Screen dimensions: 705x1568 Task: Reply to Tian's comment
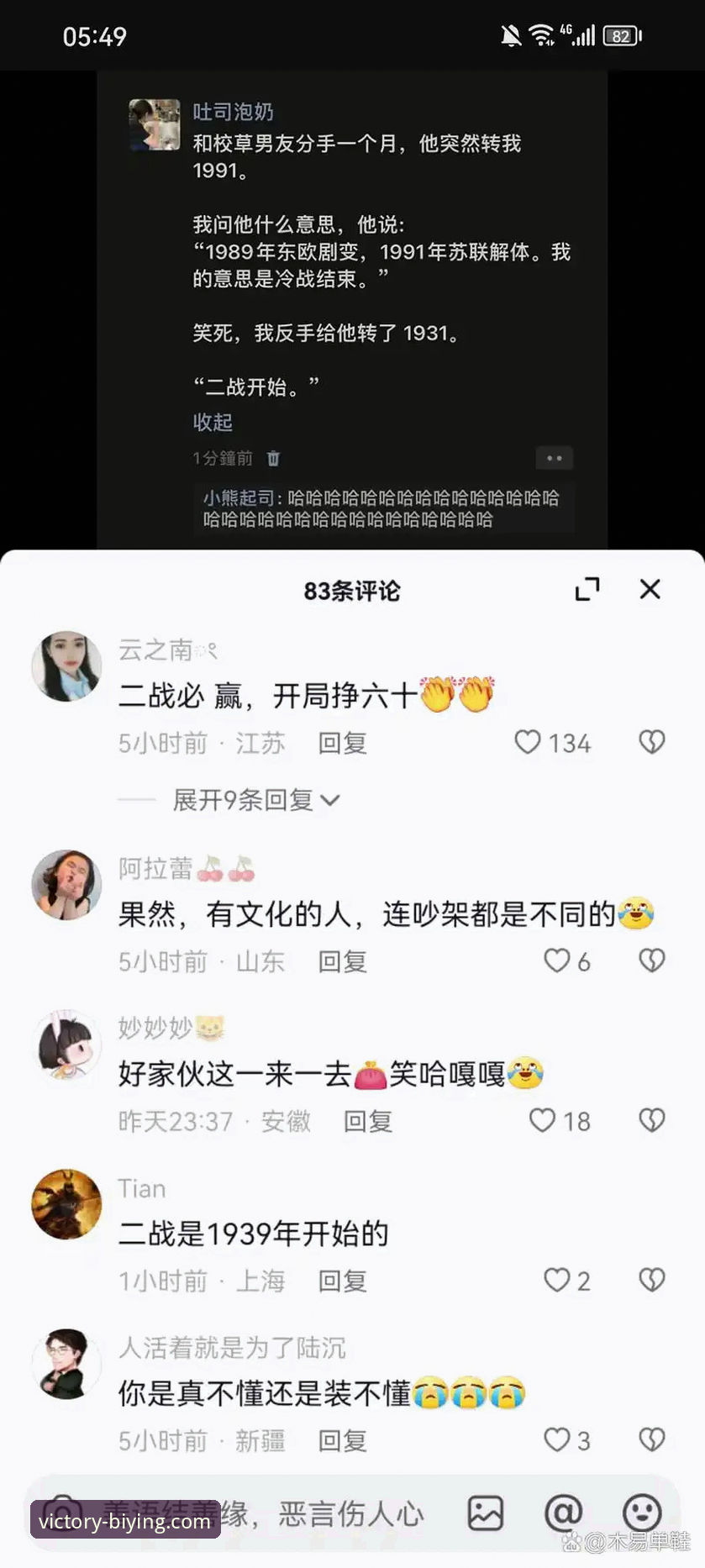click(342, 1280)
